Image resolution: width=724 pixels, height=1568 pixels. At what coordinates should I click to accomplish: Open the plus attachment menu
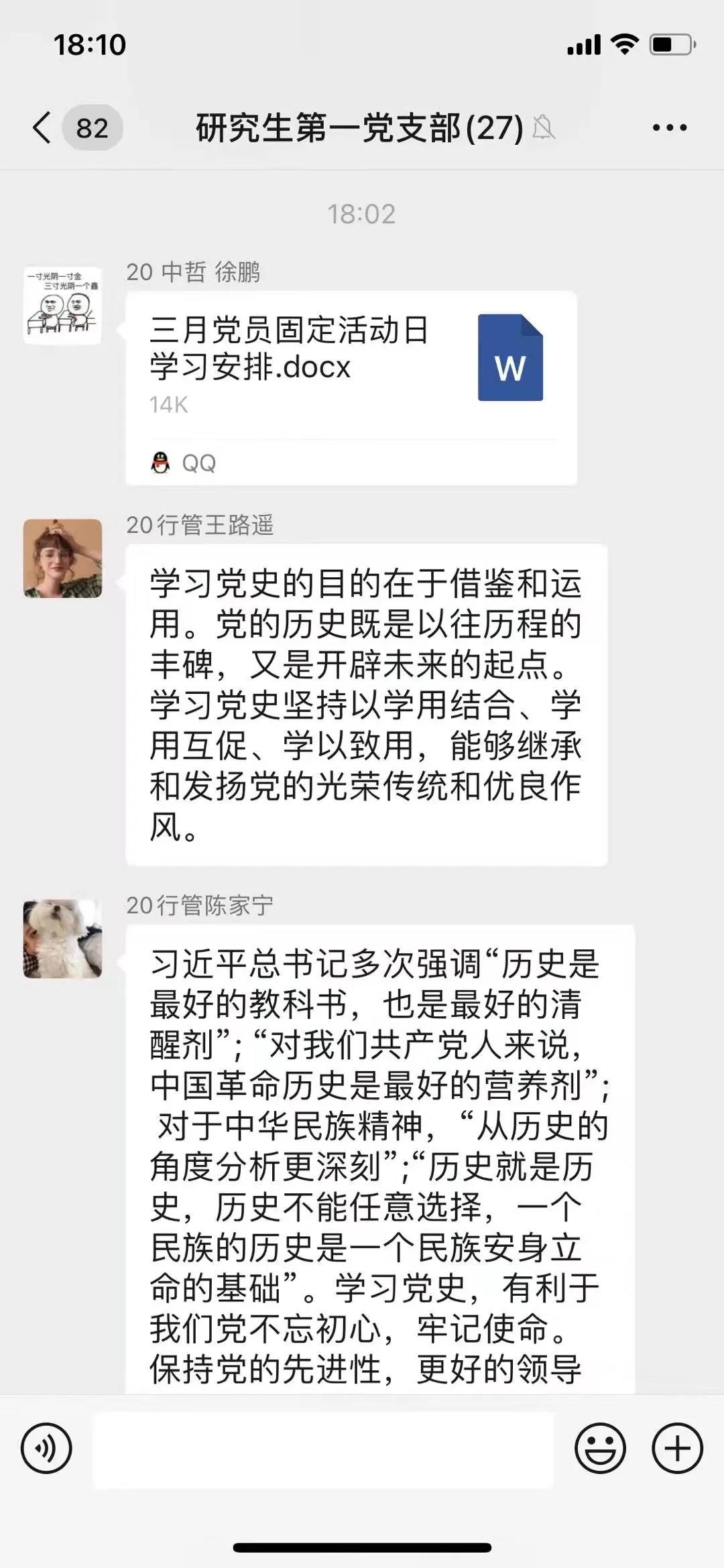[677, 1448]
